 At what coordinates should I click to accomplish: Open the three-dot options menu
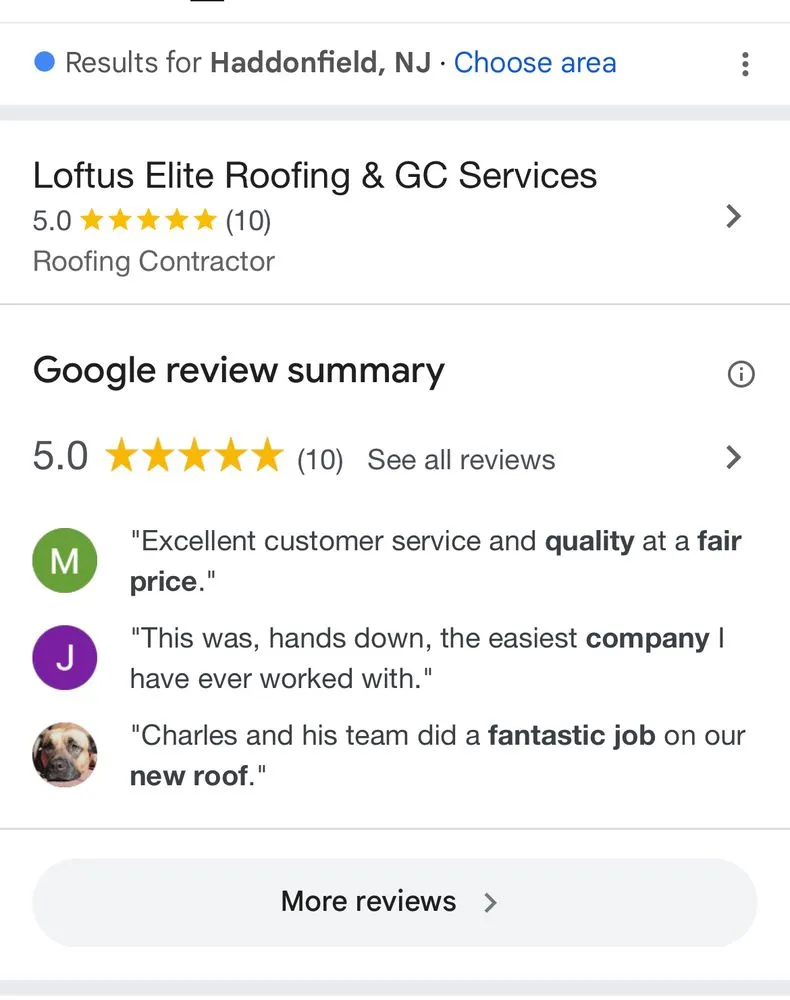[x=745, y=63]
